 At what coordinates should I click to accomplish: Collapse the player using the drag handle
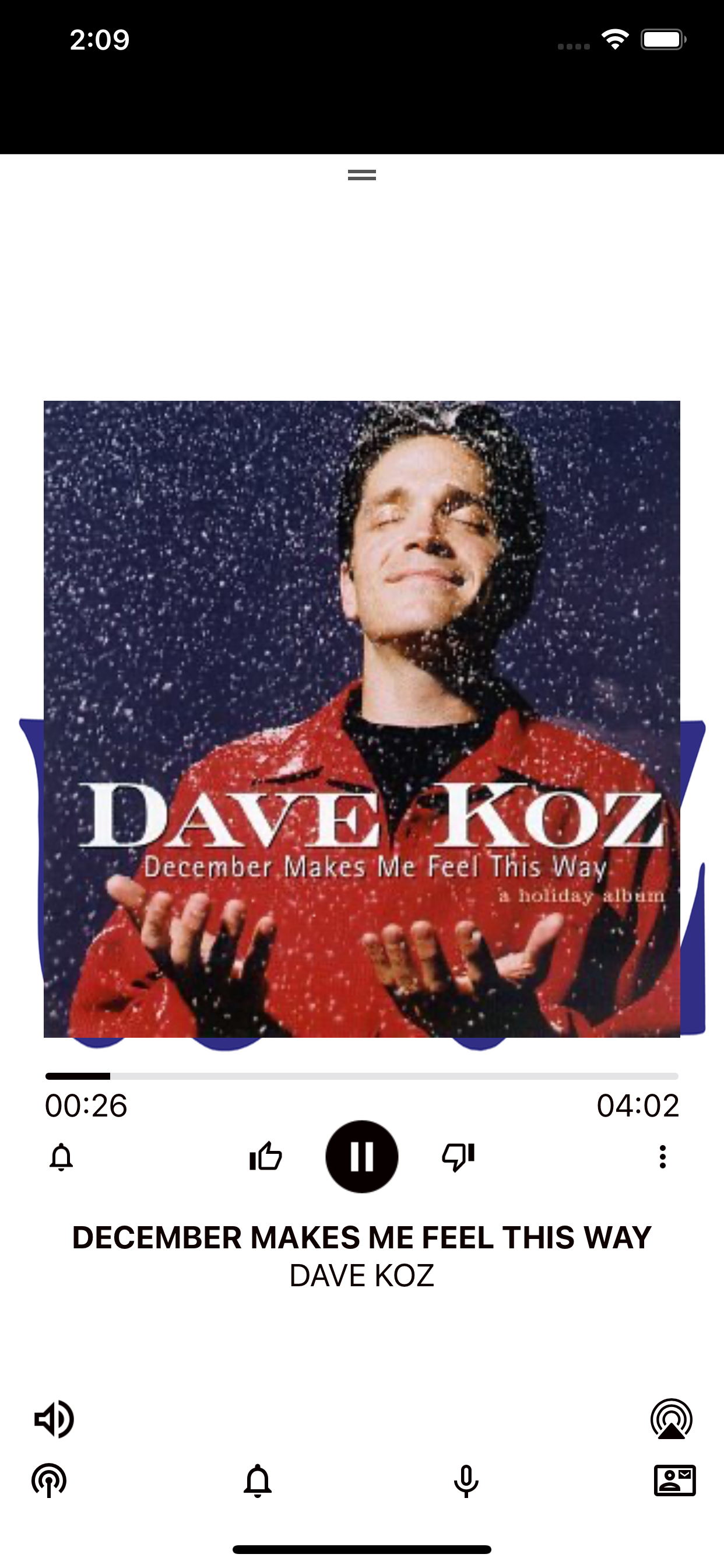tap(361, 176)
